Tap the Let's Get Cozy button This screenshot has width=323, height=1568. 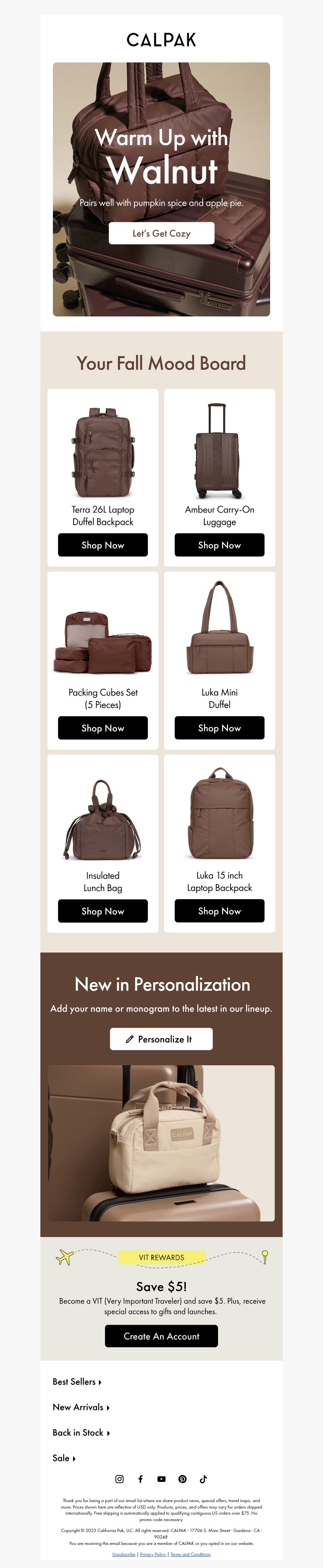(x=161, y=233)
